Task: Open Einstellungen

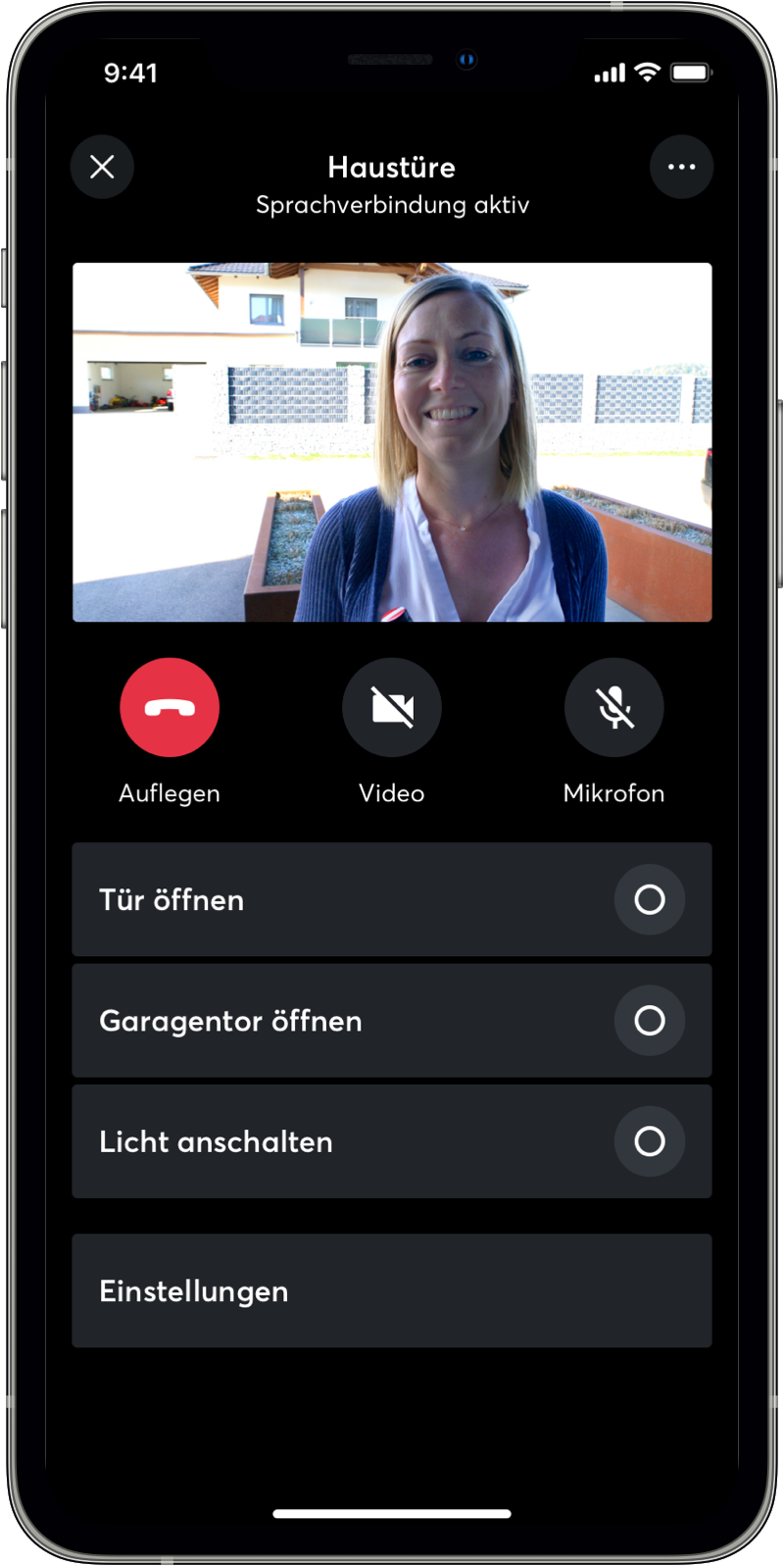Action: pos(391,1290)
